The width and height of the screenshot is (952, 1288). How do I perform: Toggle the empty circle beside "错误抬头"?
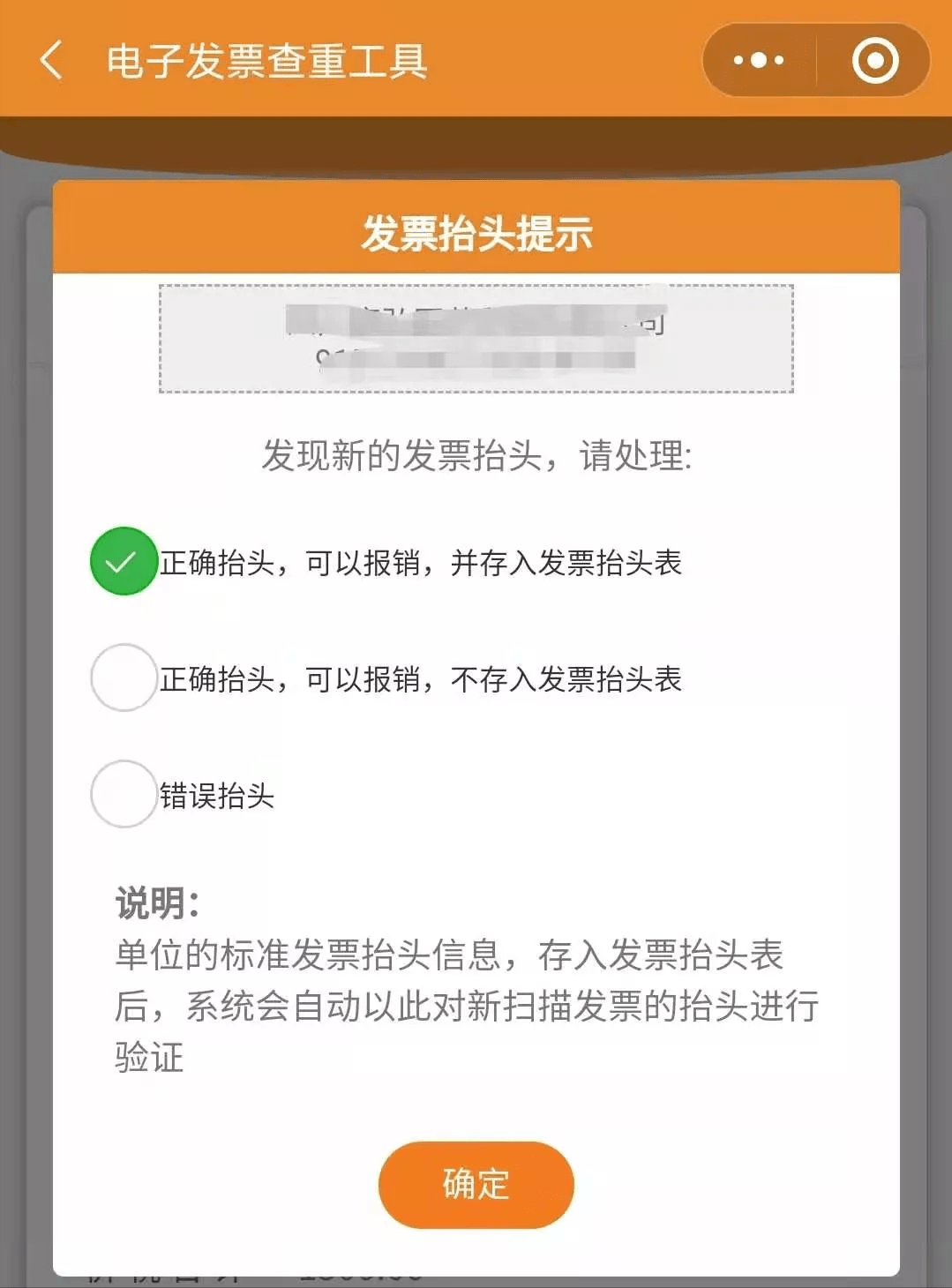point(123,794)
